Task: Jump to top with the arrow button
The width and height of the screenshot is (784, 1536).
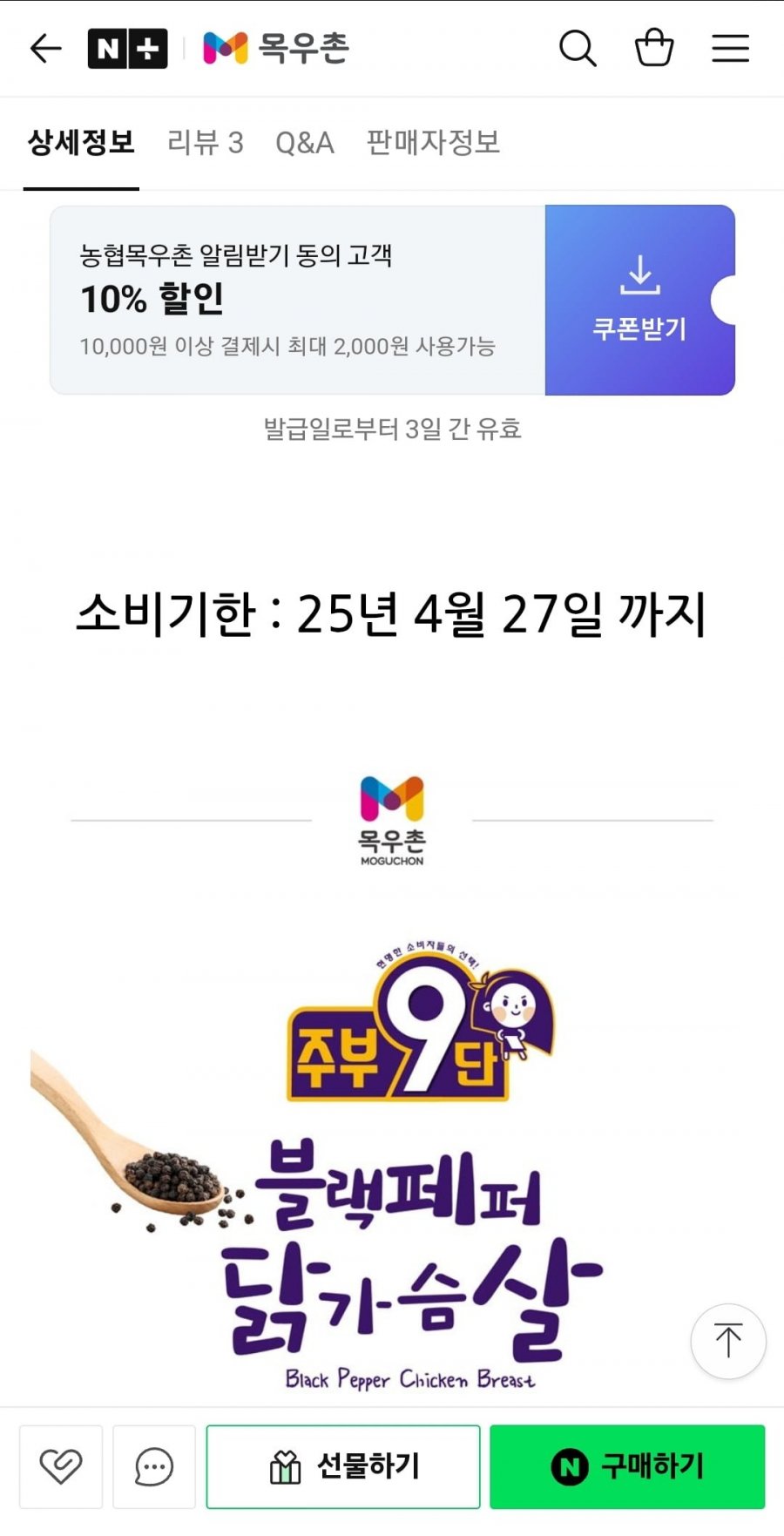Action: pyautogui.click(x=728, y=1341)
